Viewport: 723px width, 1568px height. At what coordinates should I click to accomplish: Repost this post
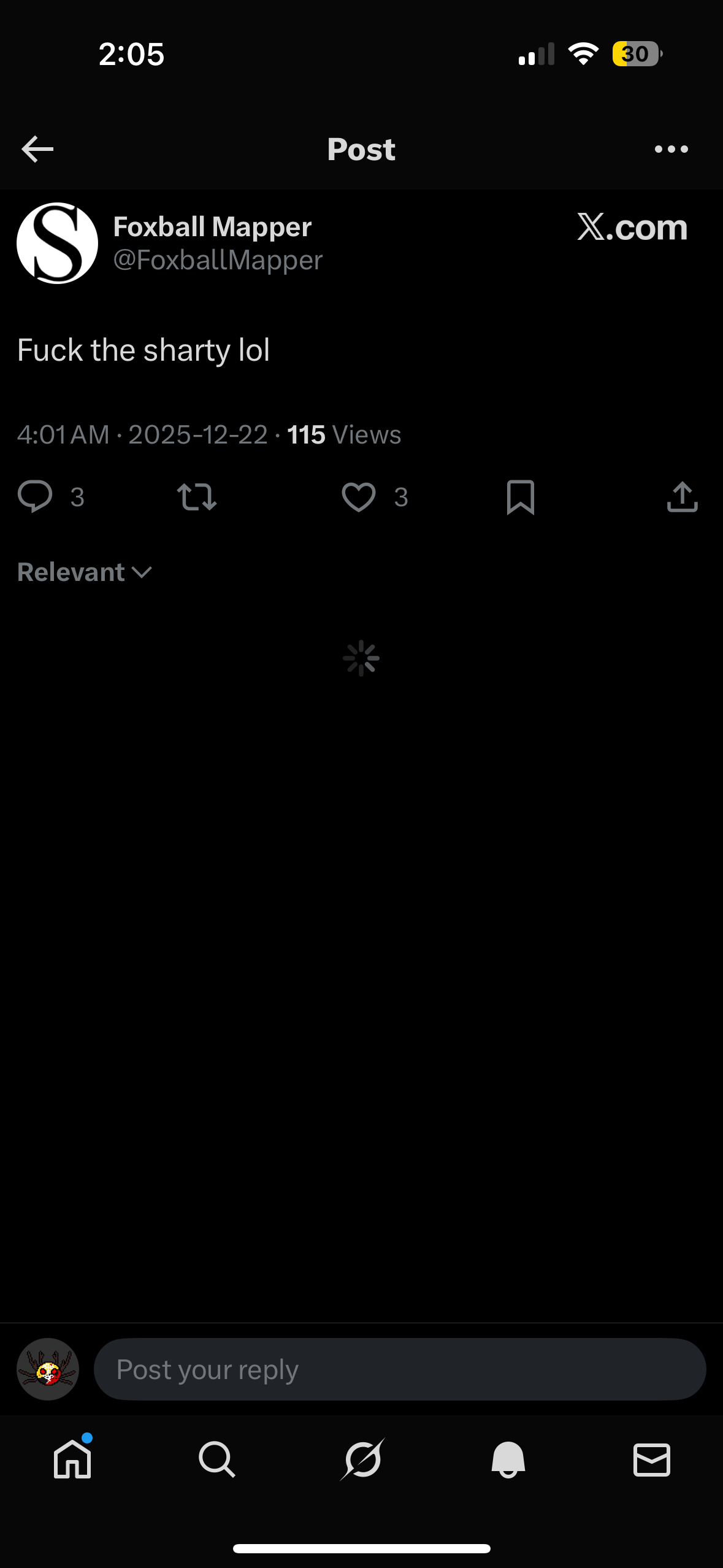(x=196, y=496)
